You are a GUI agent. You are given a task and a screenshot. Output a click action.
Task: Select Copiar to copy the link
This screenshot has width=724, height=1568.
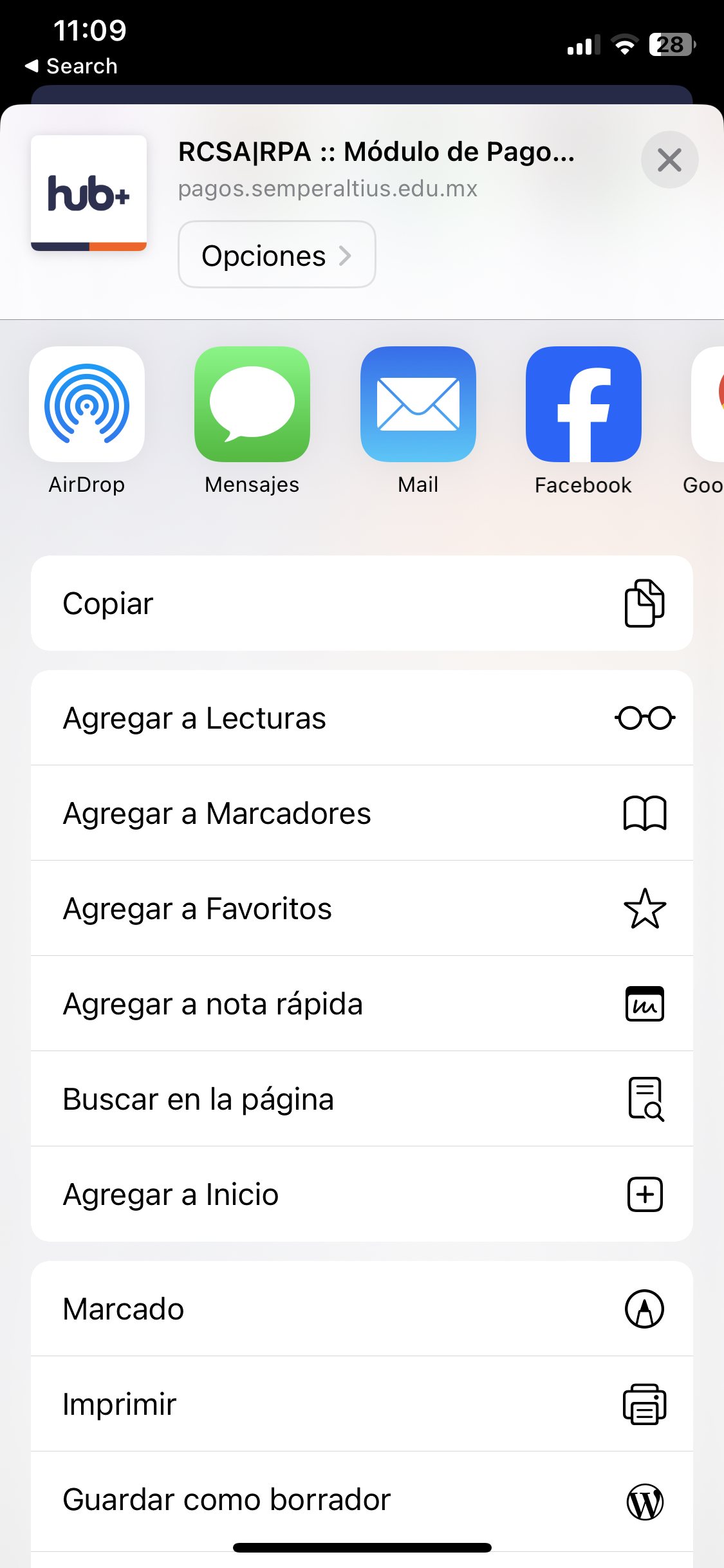pos(362,603)
